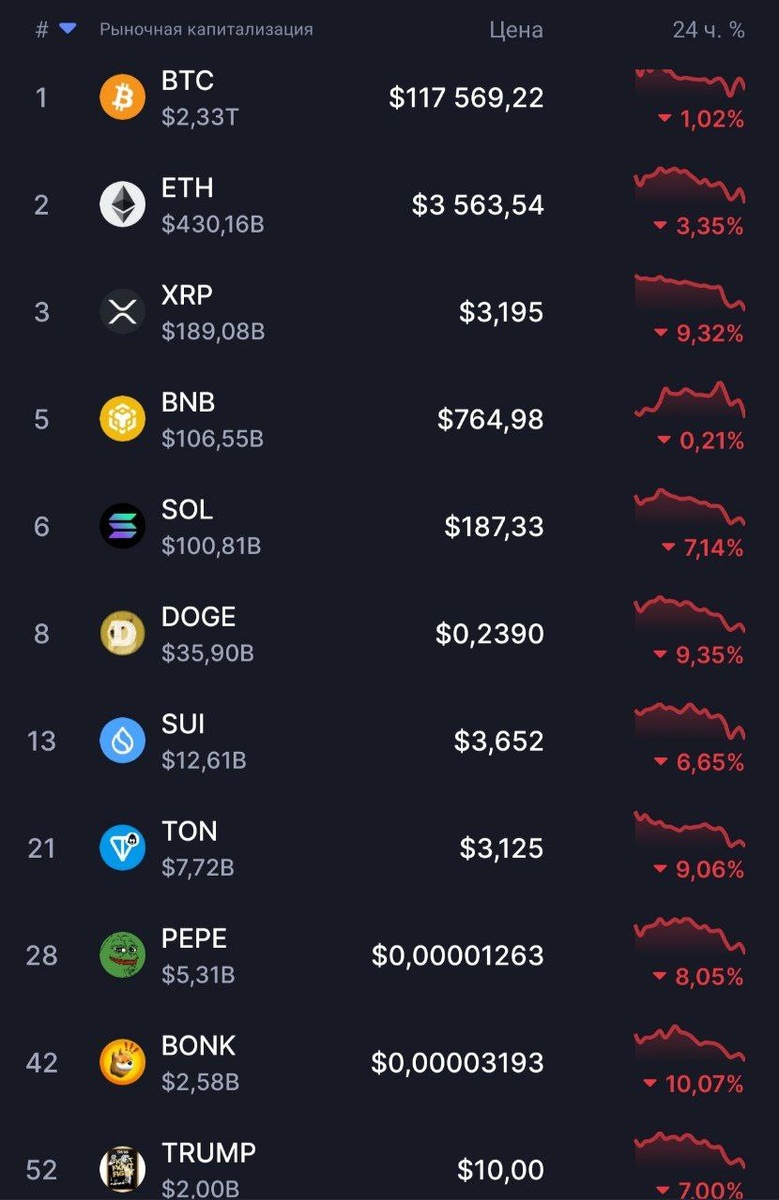Sort by Рыночная капитализация column

[206, 30]
